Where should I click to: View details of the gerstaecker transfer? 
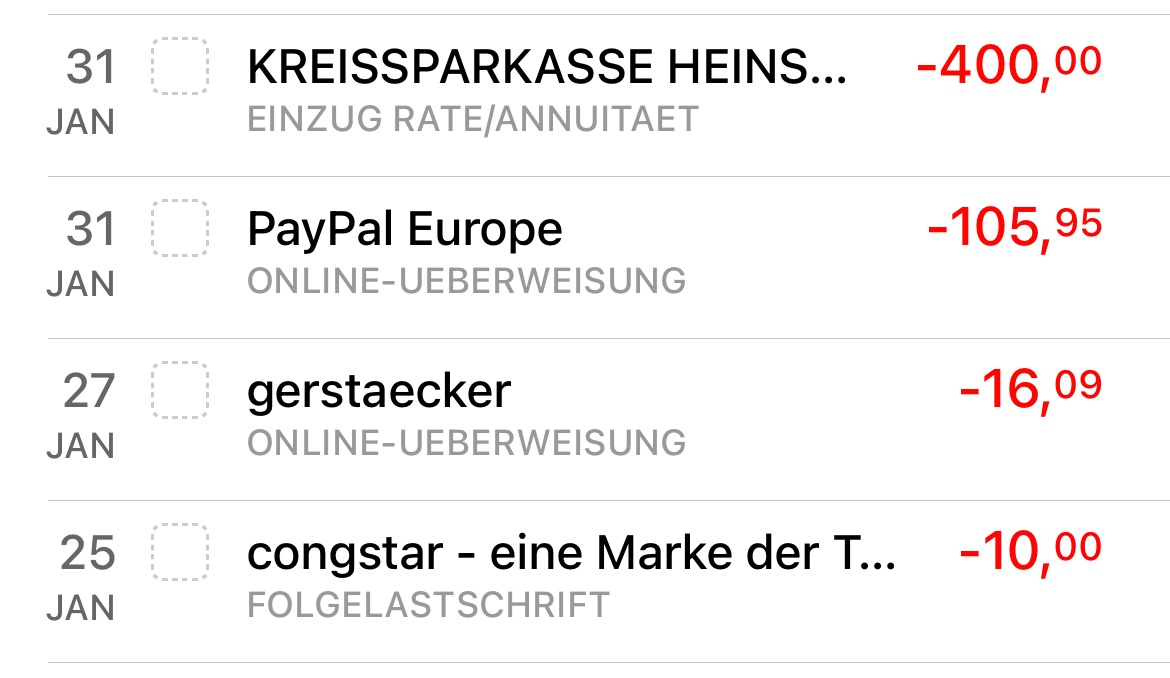click(379, 392)
